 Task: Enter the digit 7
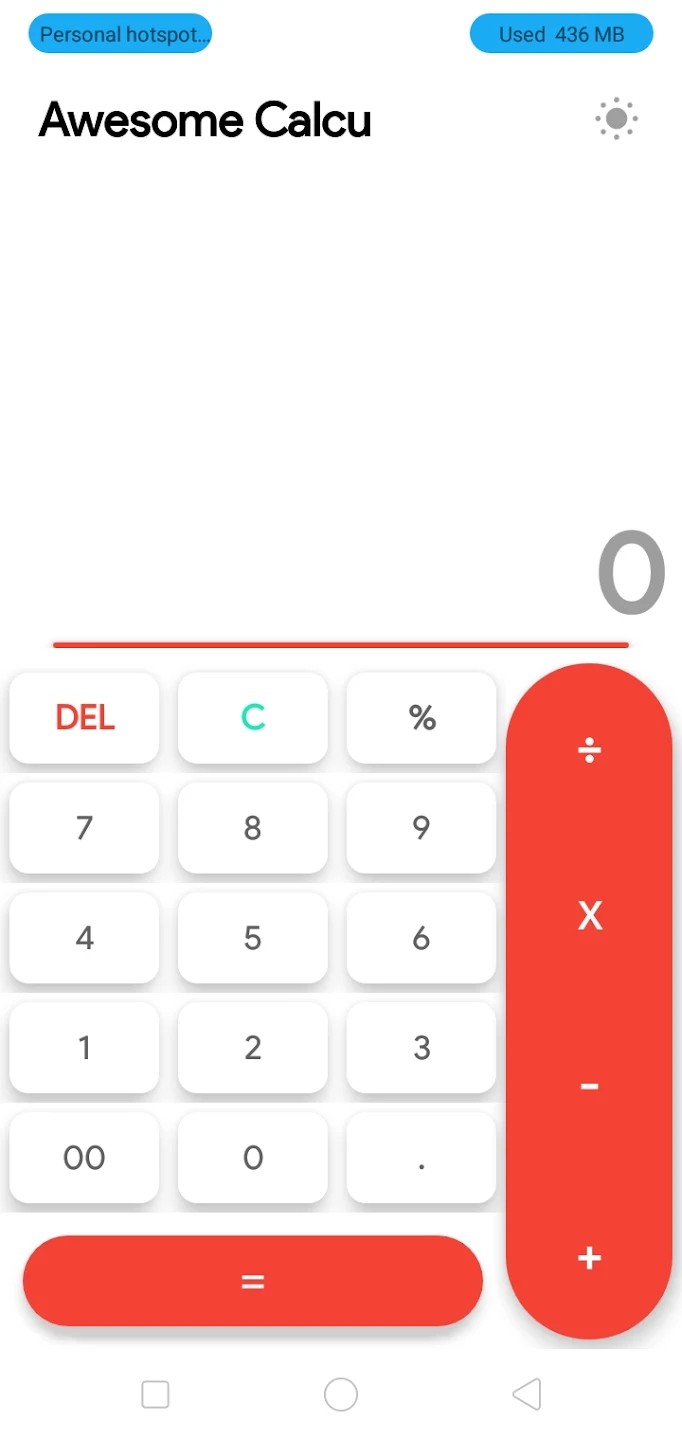(x=84, y=828)
